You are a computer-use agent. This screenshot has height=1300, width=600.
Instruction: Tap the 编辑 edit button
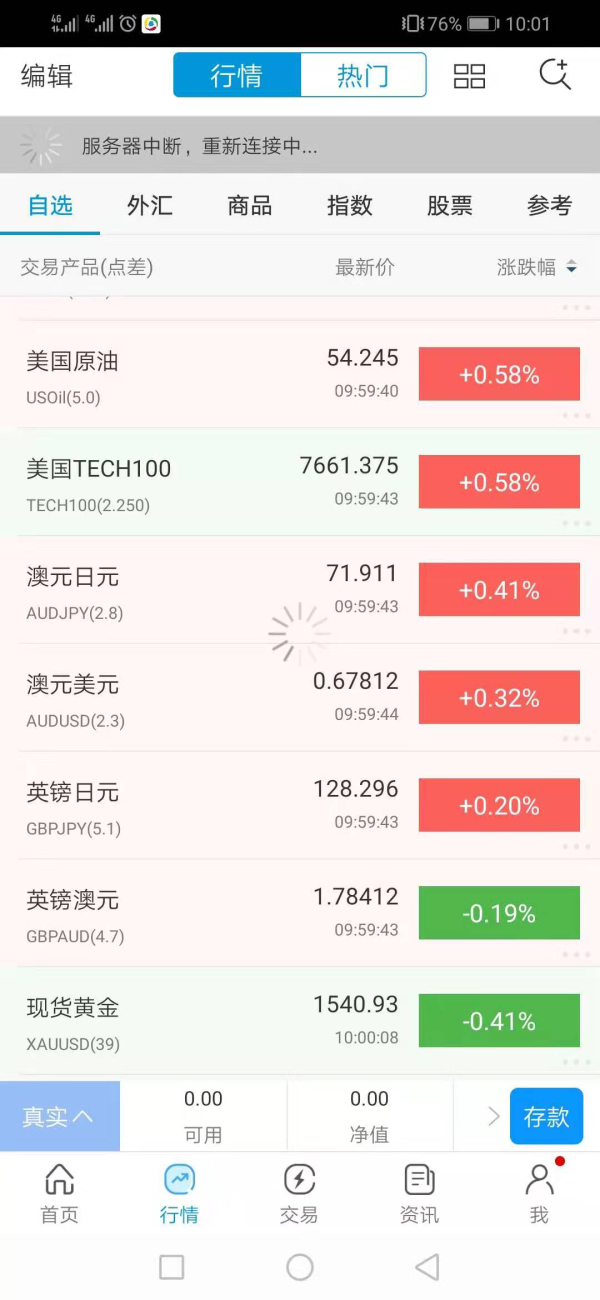coord(47,76)
